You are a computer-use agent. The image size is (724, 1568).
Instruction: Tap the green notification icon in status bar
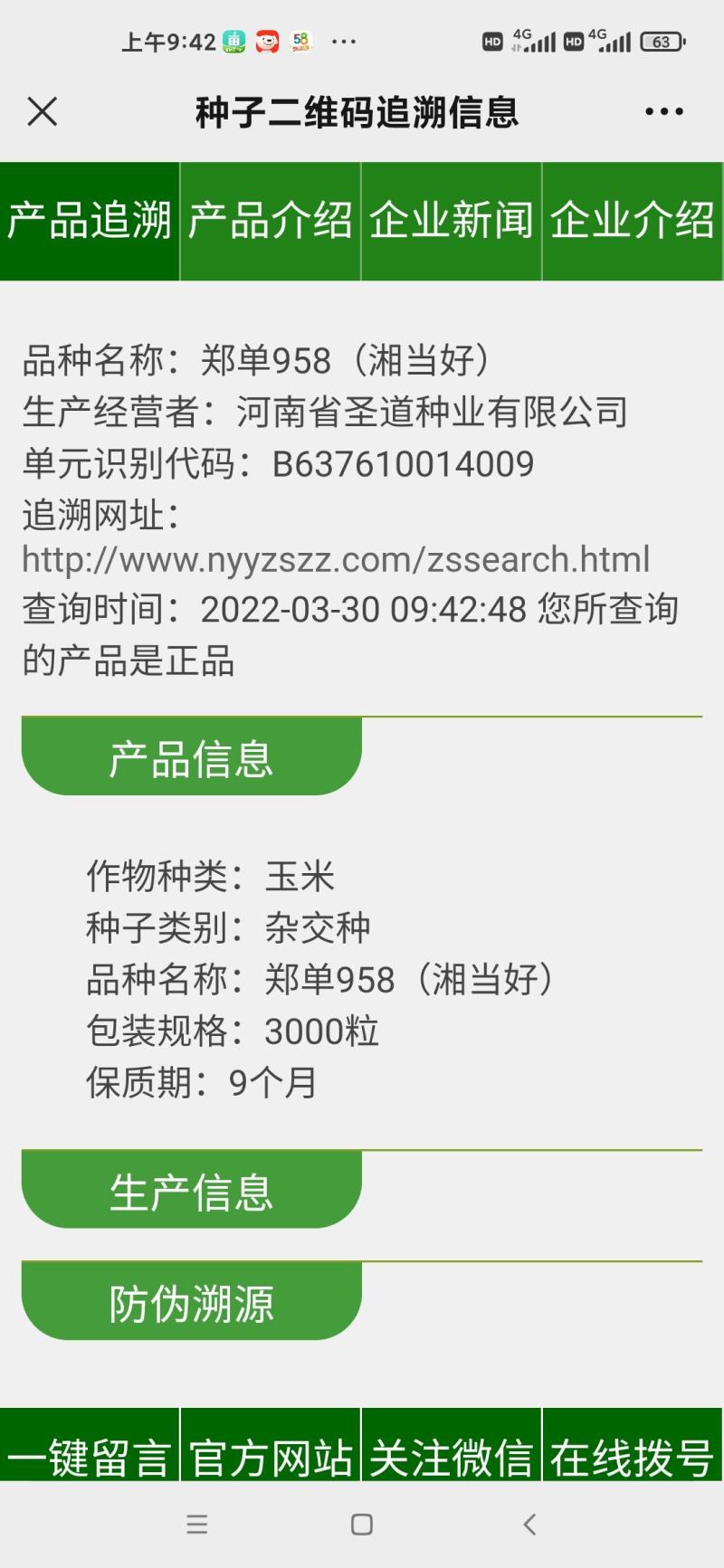pos(234,42)
